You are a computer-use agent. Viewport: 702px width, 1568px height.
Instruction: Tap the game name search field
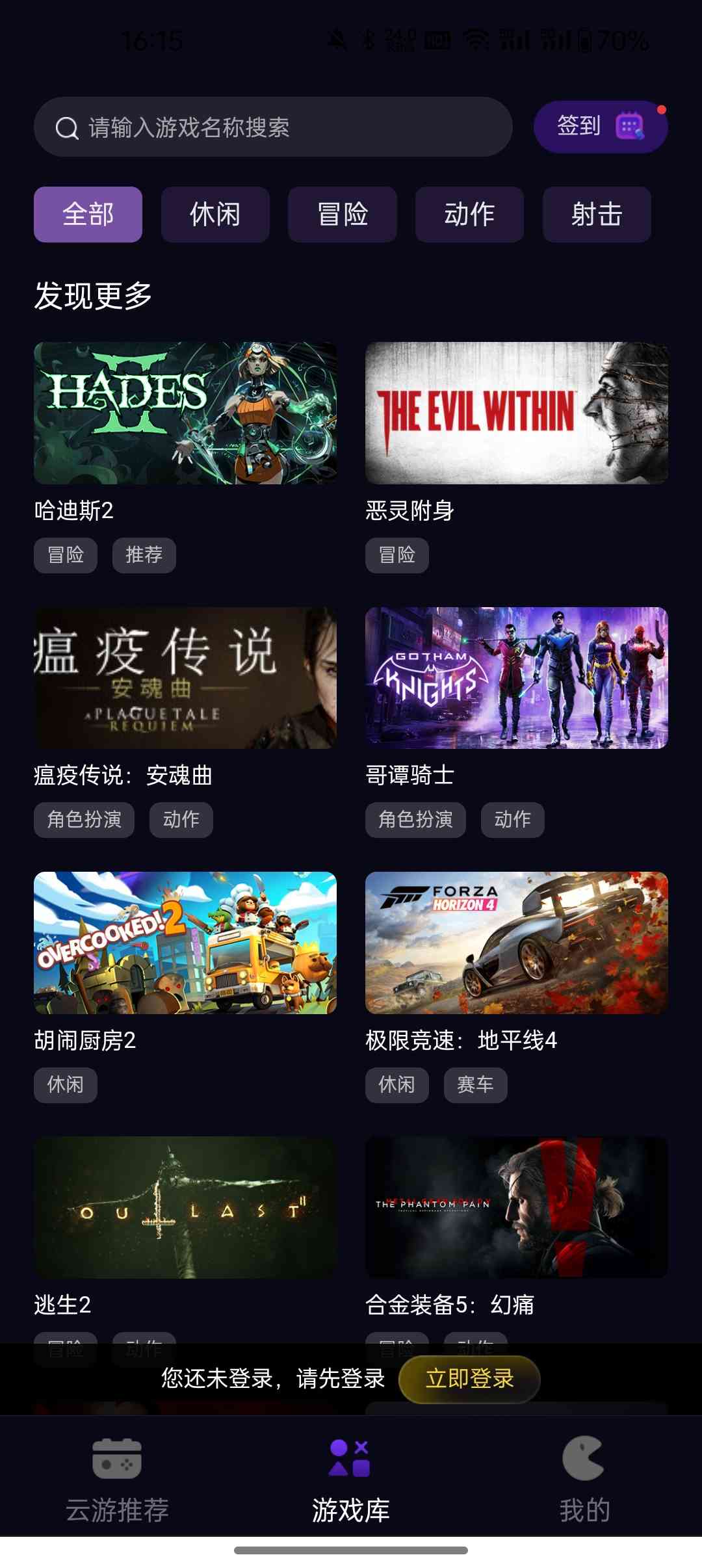pos(273,127)
